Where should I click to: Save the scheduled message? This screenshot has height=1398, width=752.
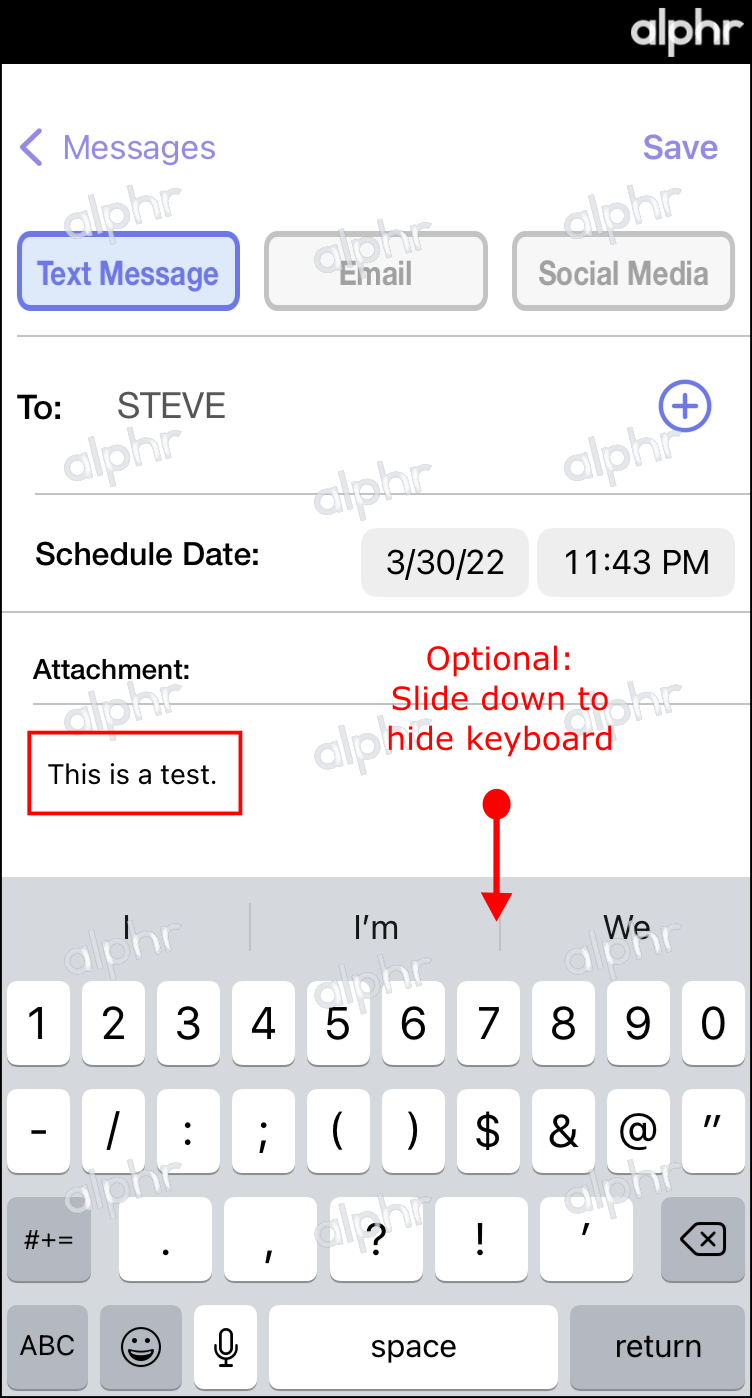tap(680, 148)
